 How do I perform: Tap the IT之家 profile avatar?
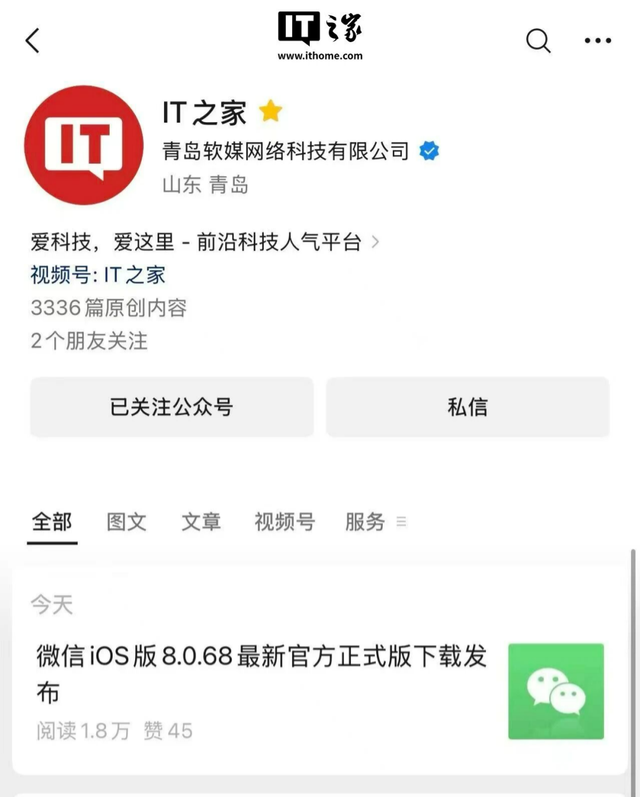[84, 146]
